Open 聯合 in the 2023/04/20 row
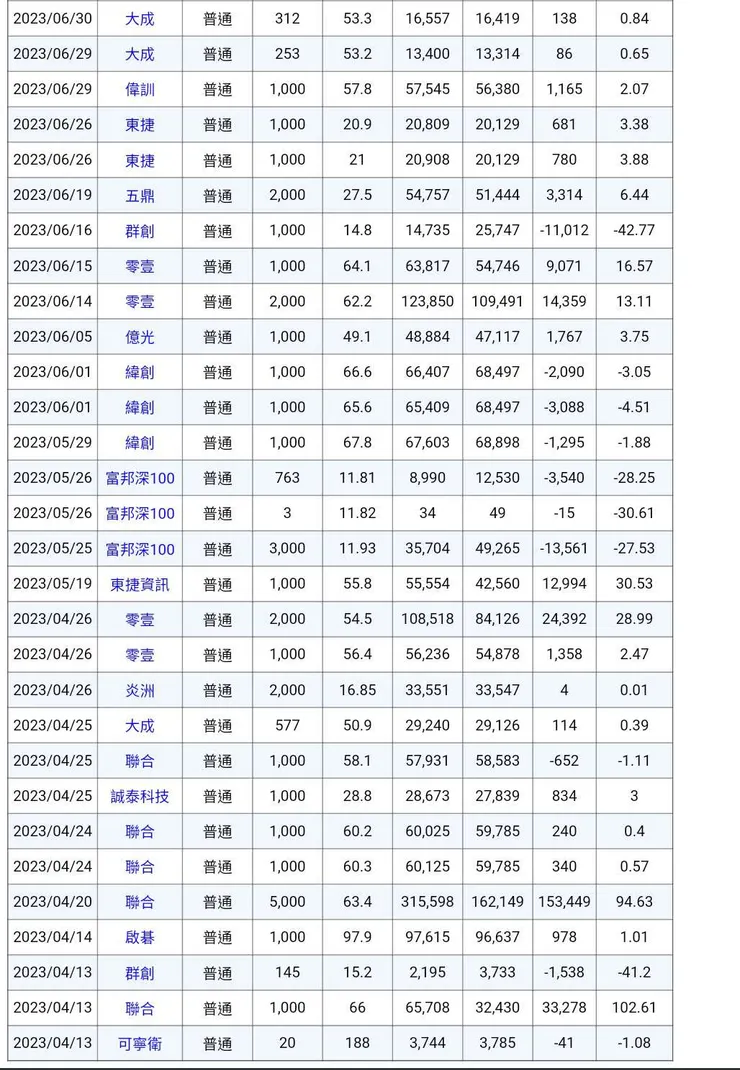740x1070 pixels. point(140,902)
